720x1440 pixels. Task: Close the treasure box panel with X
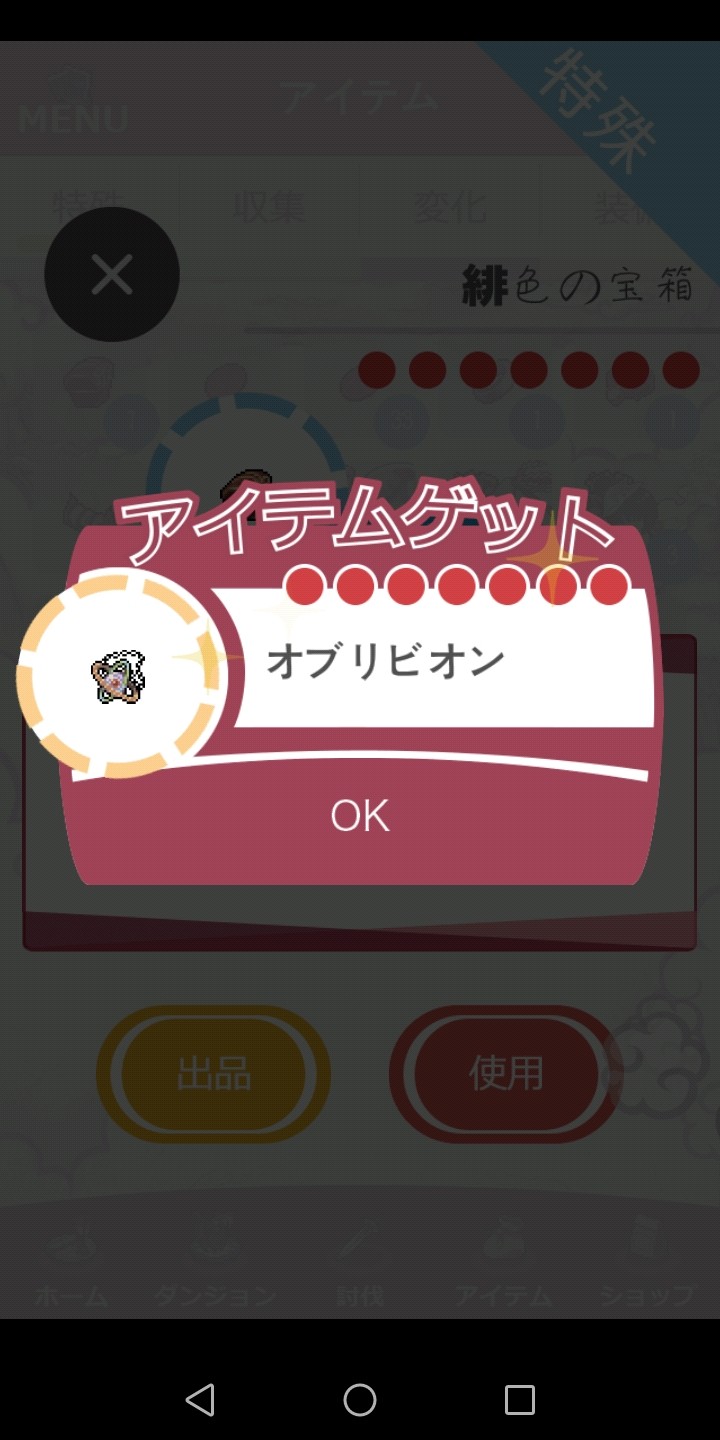pos(112,274)
